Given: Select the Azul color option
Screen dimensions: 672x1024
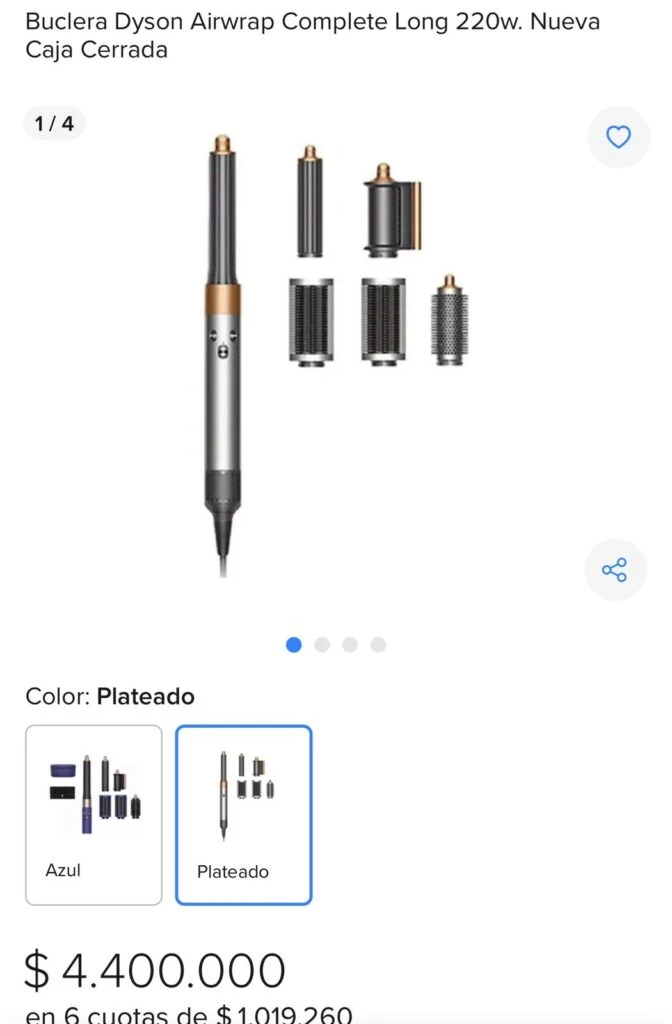Looking at the screenshot, I should [x=94, y=814].
